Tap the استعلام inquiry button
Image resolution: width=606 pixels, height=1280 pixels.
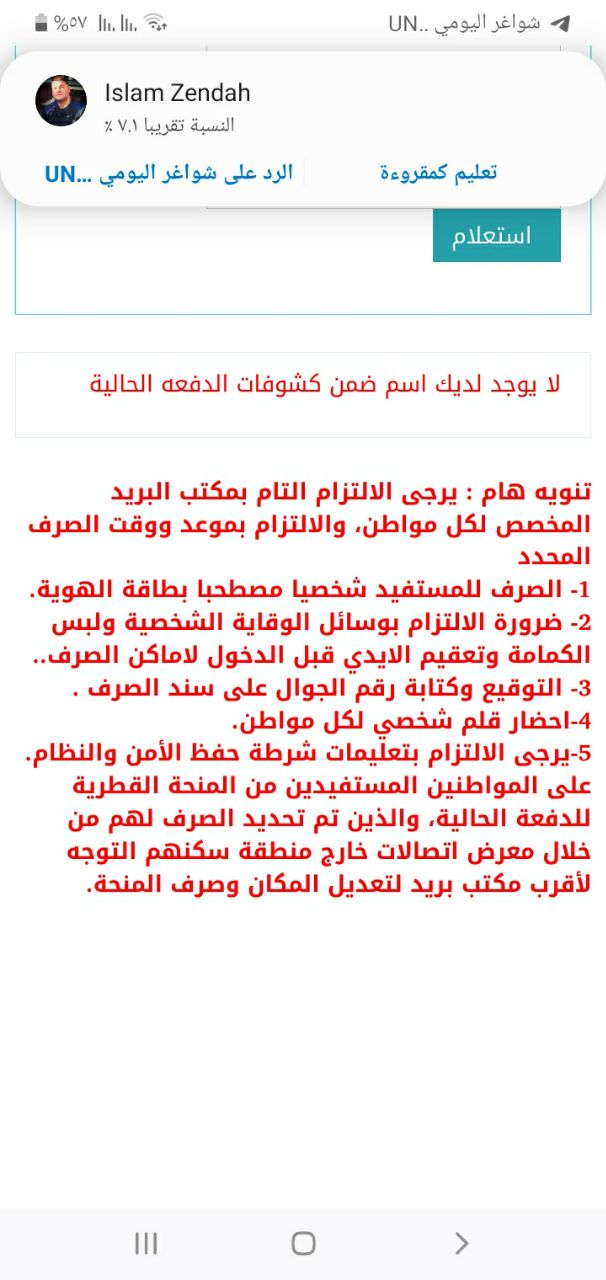pyautogui.click(x=496, y=236)
